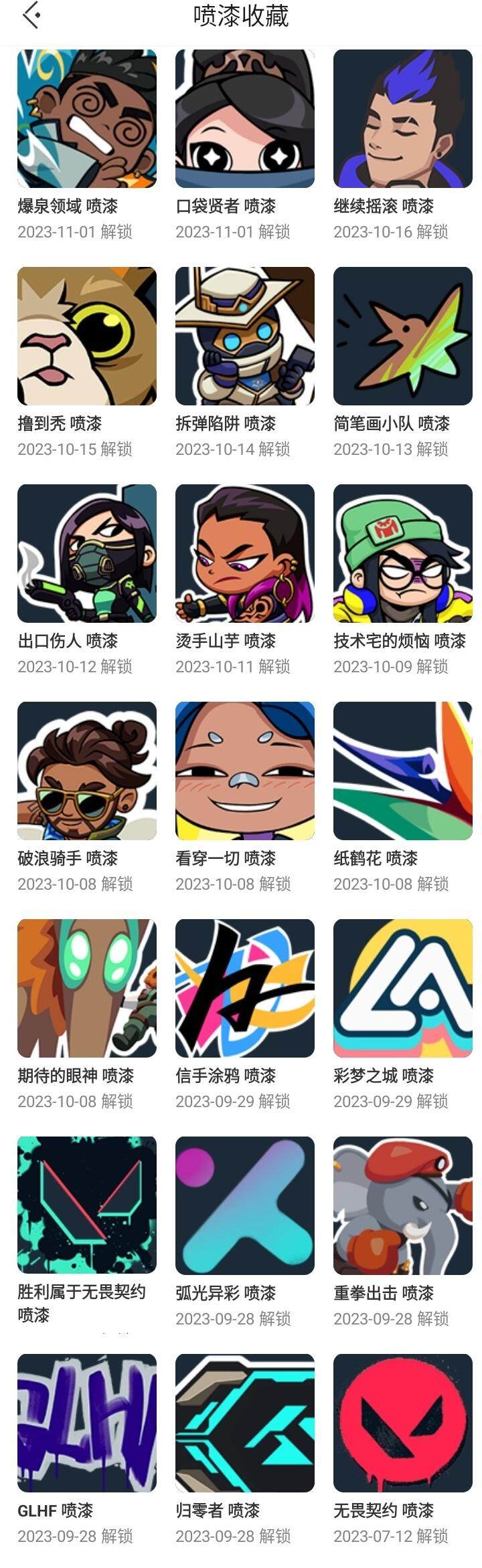The height and width of the screenshot is (1568, 482).
Task: View the 简笔画小队 喷漆 tile
Action: point(403,336)
